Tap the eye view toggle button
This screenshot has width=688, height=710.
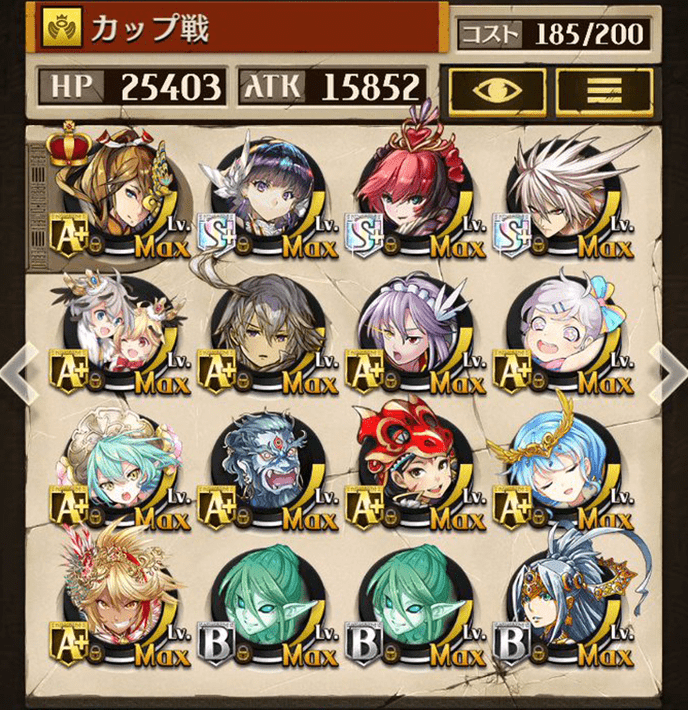tap(497, 88)
